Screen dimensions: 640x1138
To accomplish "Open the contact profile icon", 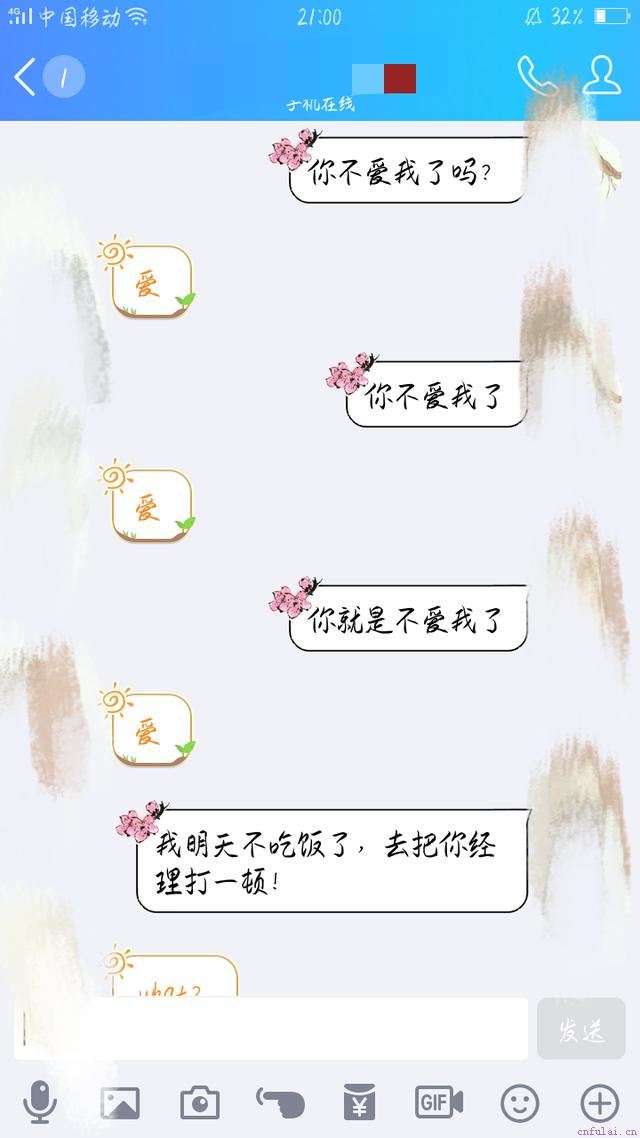I will (601, 76).
